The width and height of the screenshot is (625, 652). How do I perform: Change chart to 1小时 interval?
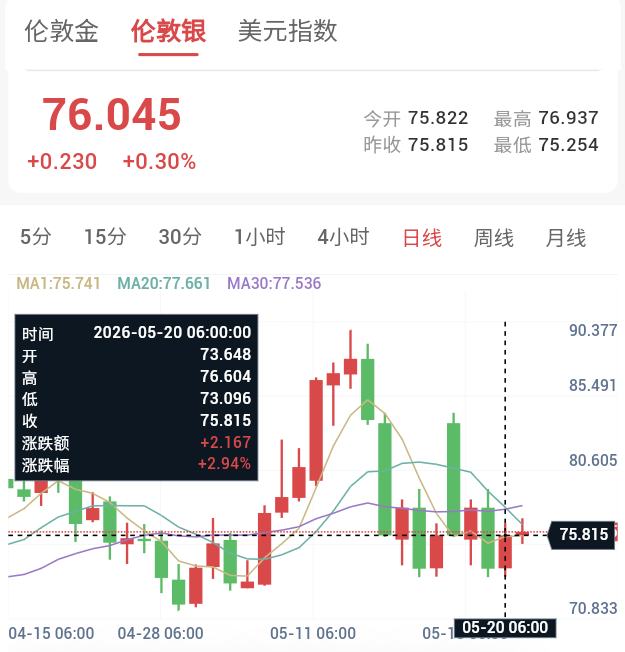point(260,237)
